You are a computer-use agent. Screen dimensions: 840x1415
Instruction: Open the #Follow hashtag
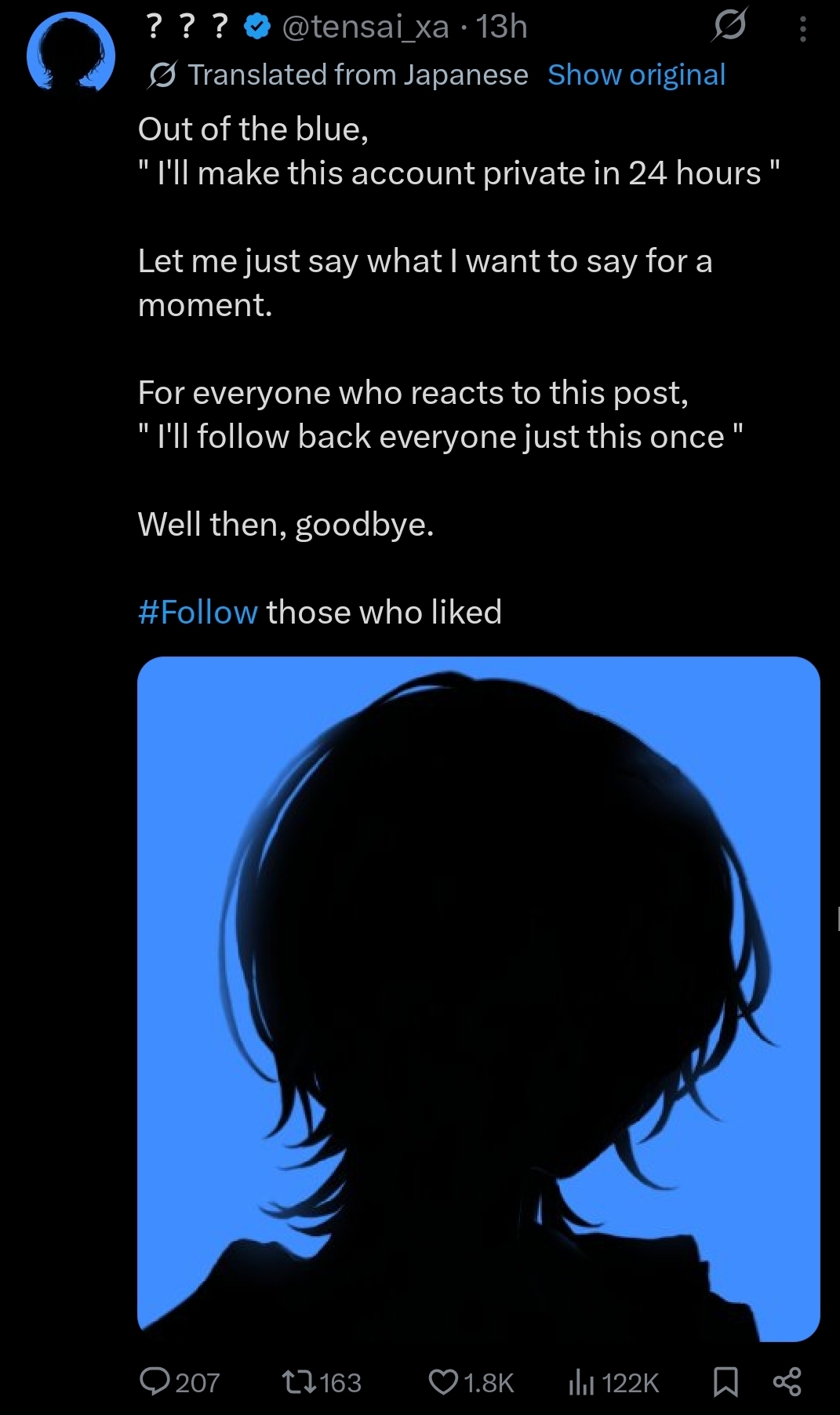[198, 613]
